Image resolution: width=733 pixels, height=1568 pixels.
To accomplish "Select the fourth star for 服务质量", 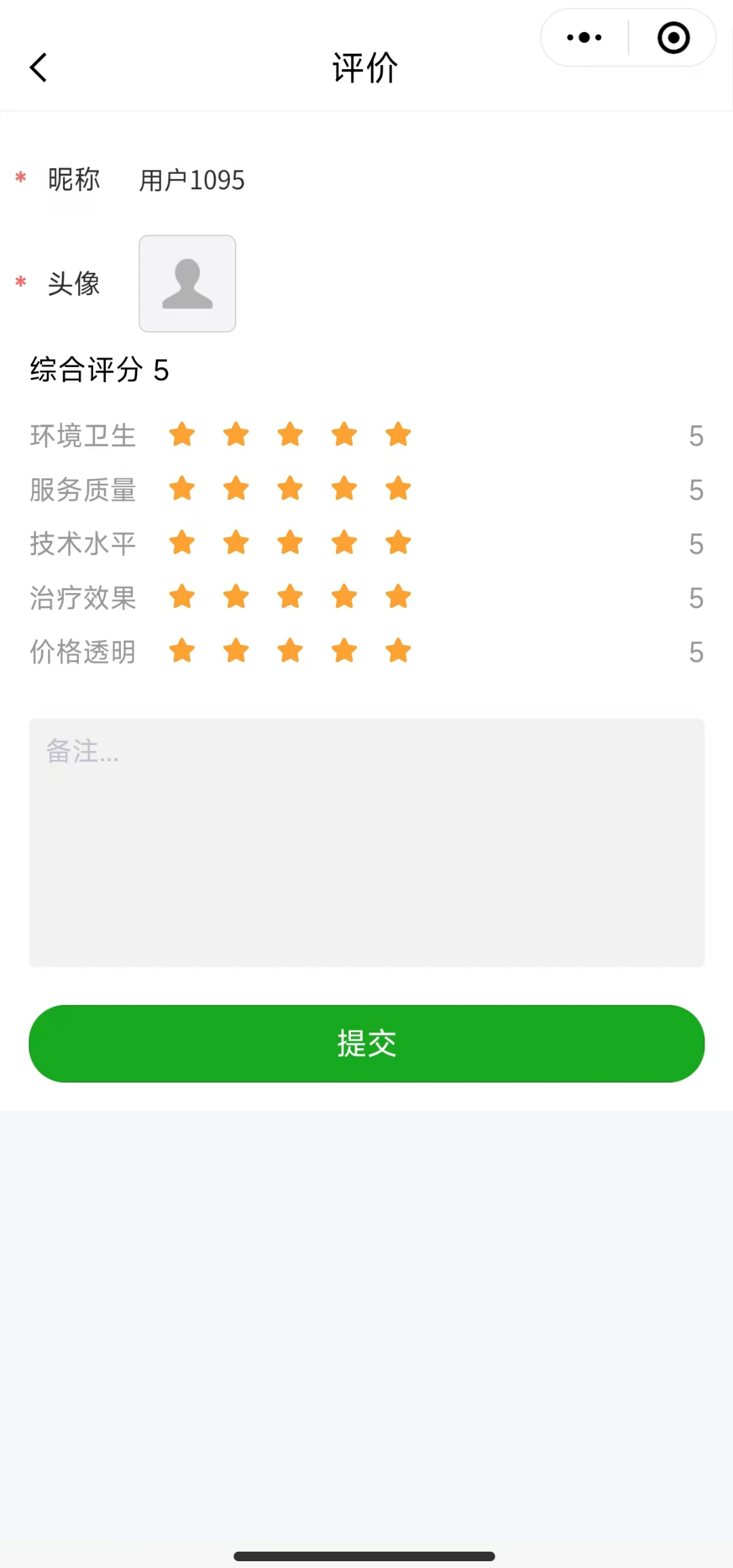I will tap(345, 489).
